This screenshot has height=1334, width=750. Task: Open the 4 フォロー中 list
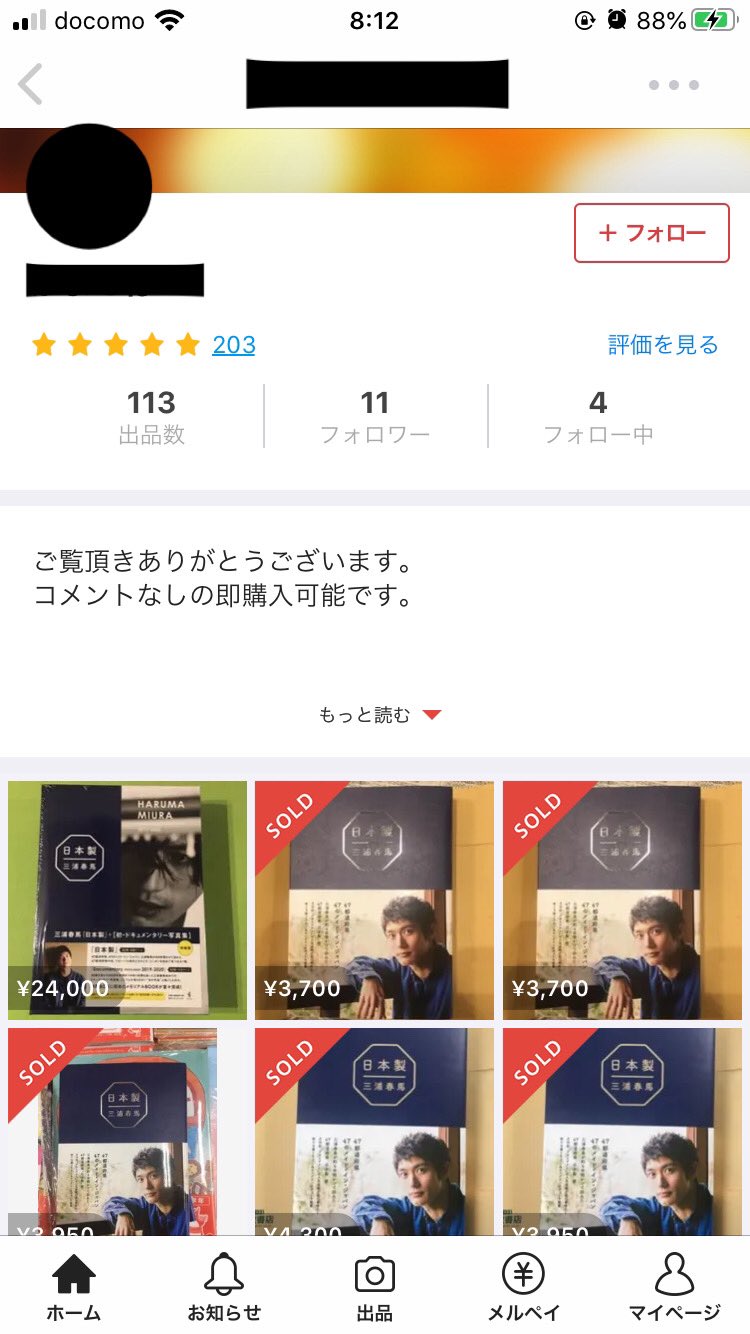coord(598,417)
